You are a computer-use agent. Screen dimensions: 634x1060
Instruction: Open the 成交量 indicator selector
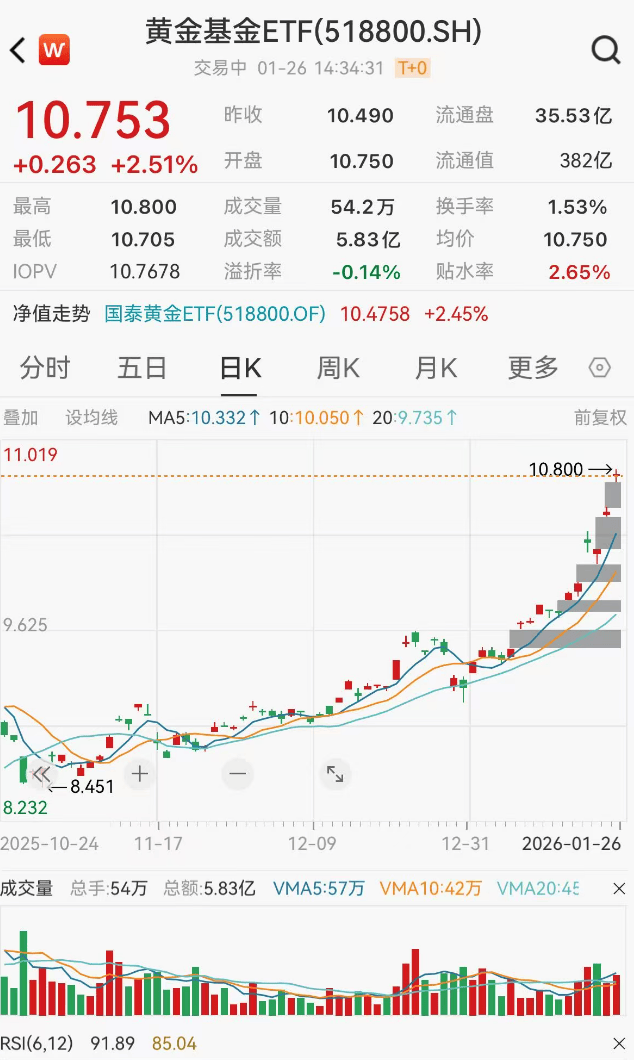(27, 888)
